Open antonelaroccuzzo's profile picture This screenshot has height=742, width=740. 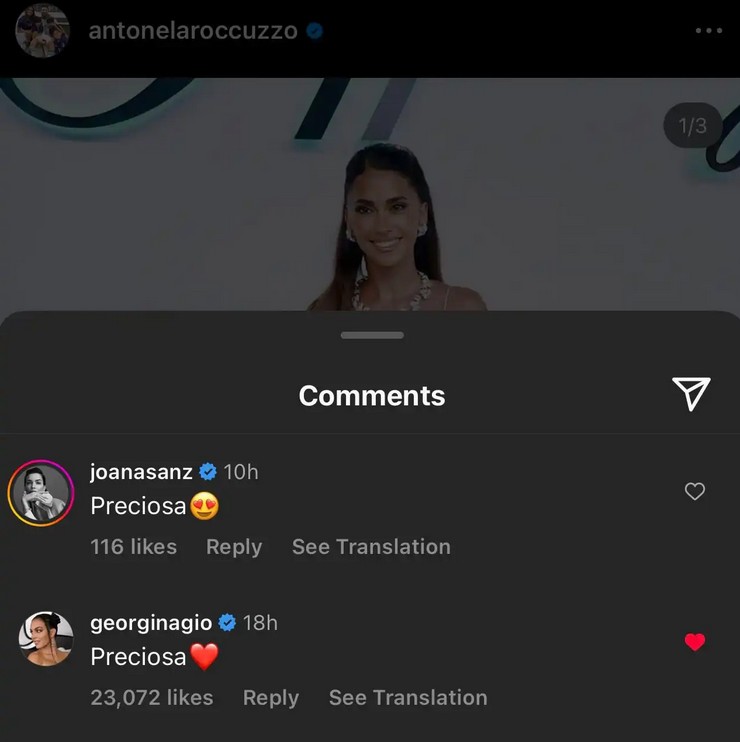tap(43, 30)
